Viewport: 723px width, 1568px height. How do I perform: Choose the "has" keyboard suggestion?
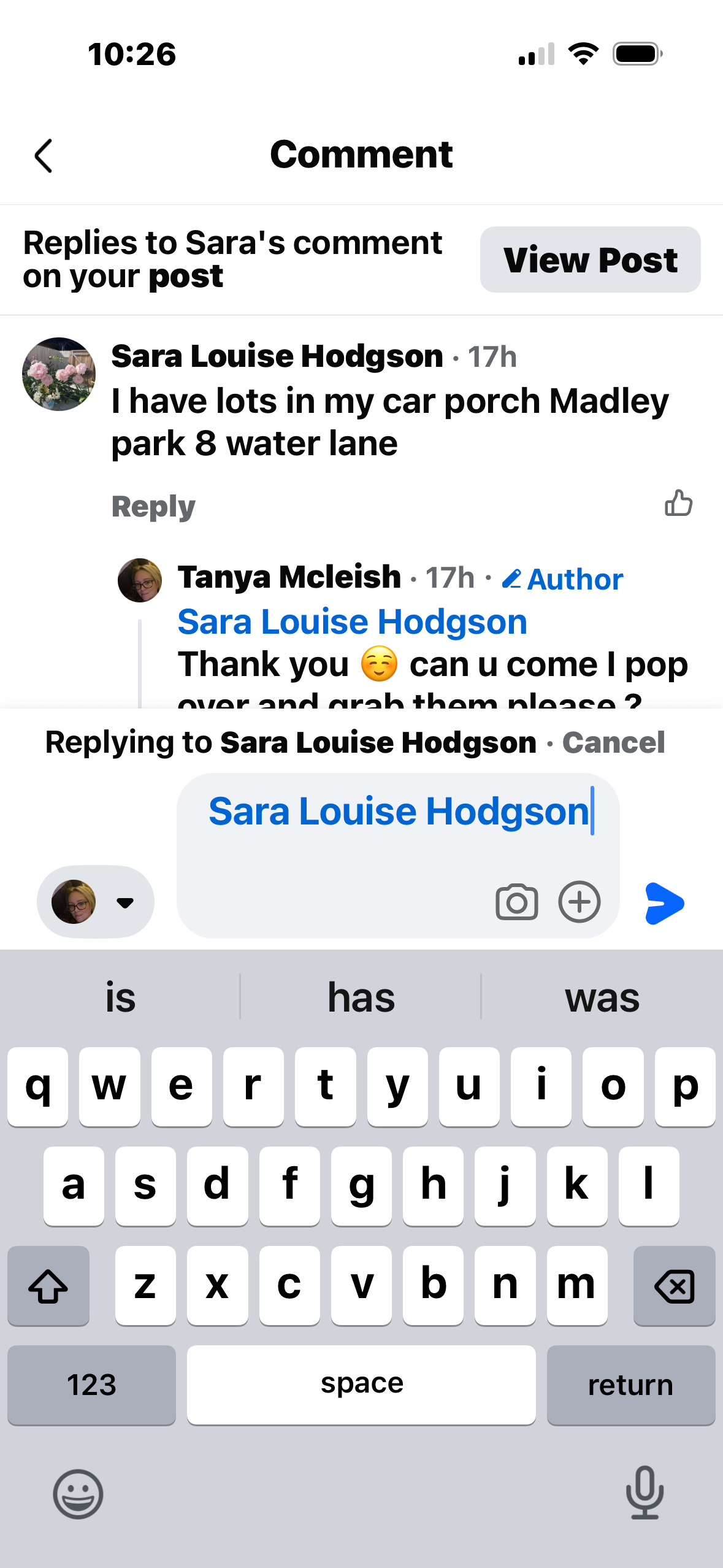[361, 997]
